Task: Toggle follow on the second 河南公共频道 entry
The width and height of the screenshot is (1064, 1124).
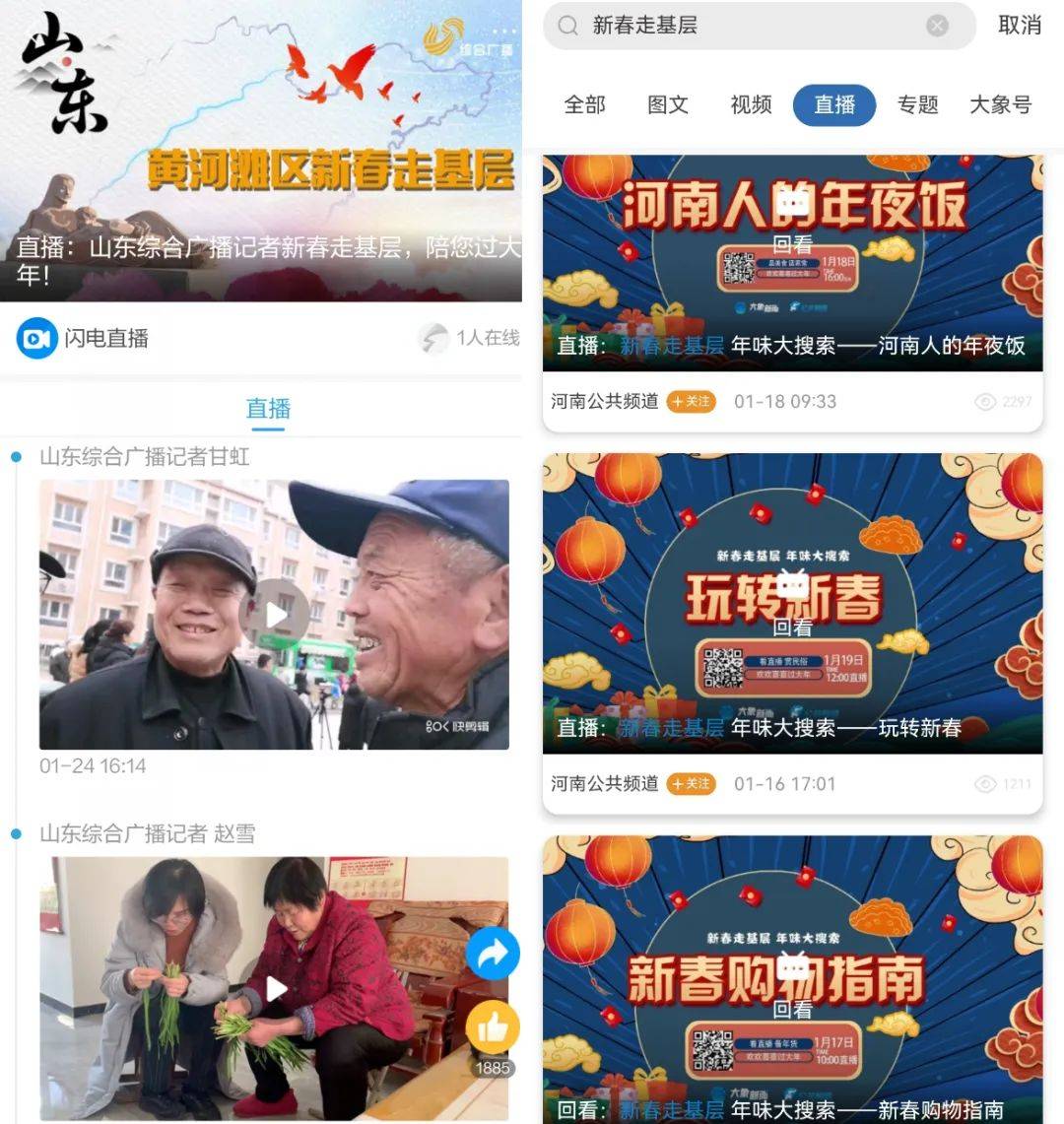Action: coord(690,784)
